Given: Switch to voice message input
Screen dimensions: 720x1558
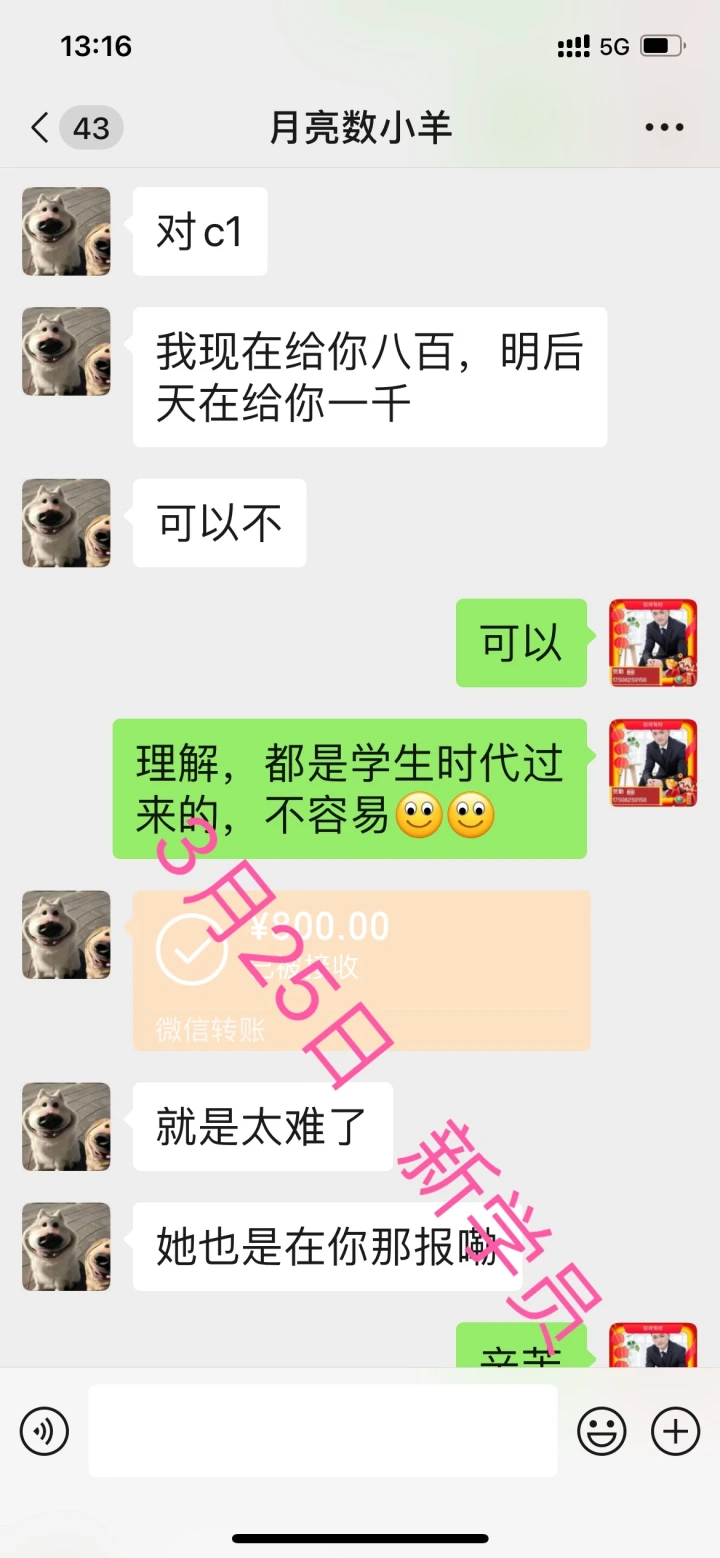Looking at the screenshot, I should pos(44,1431).
